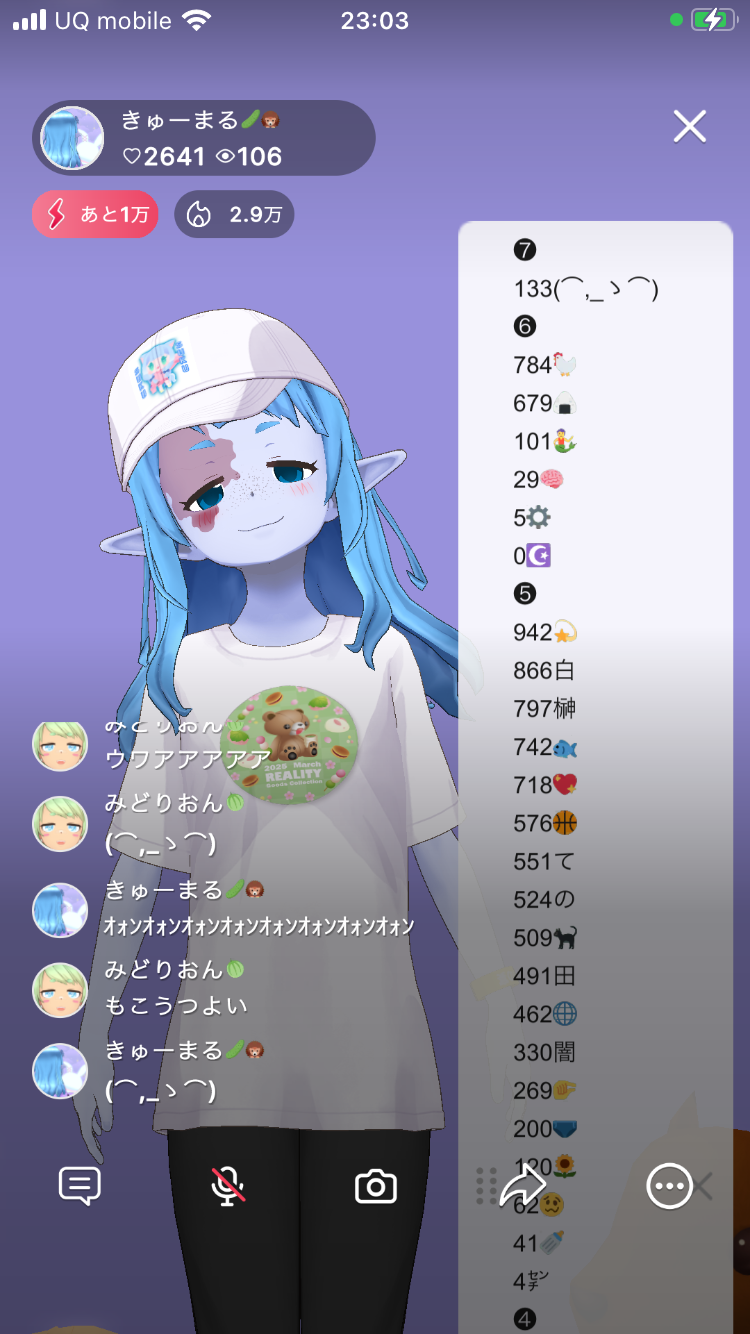Tap the あと1万 goal chip

[95, 214]
